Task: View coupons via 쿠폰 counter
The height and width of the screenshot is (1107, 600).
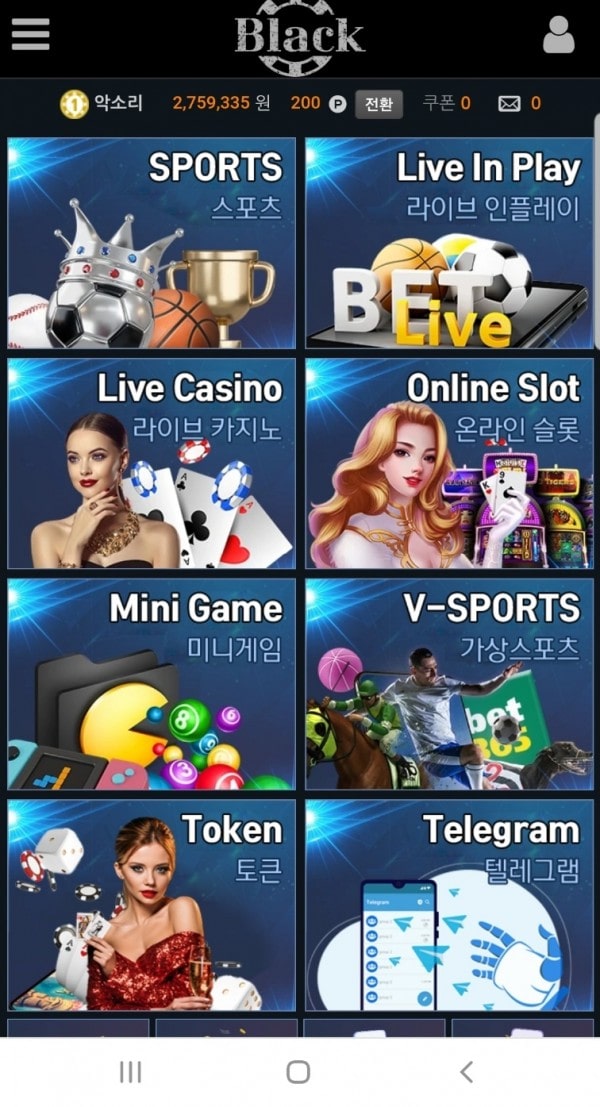Action: (x=446, y=103)
